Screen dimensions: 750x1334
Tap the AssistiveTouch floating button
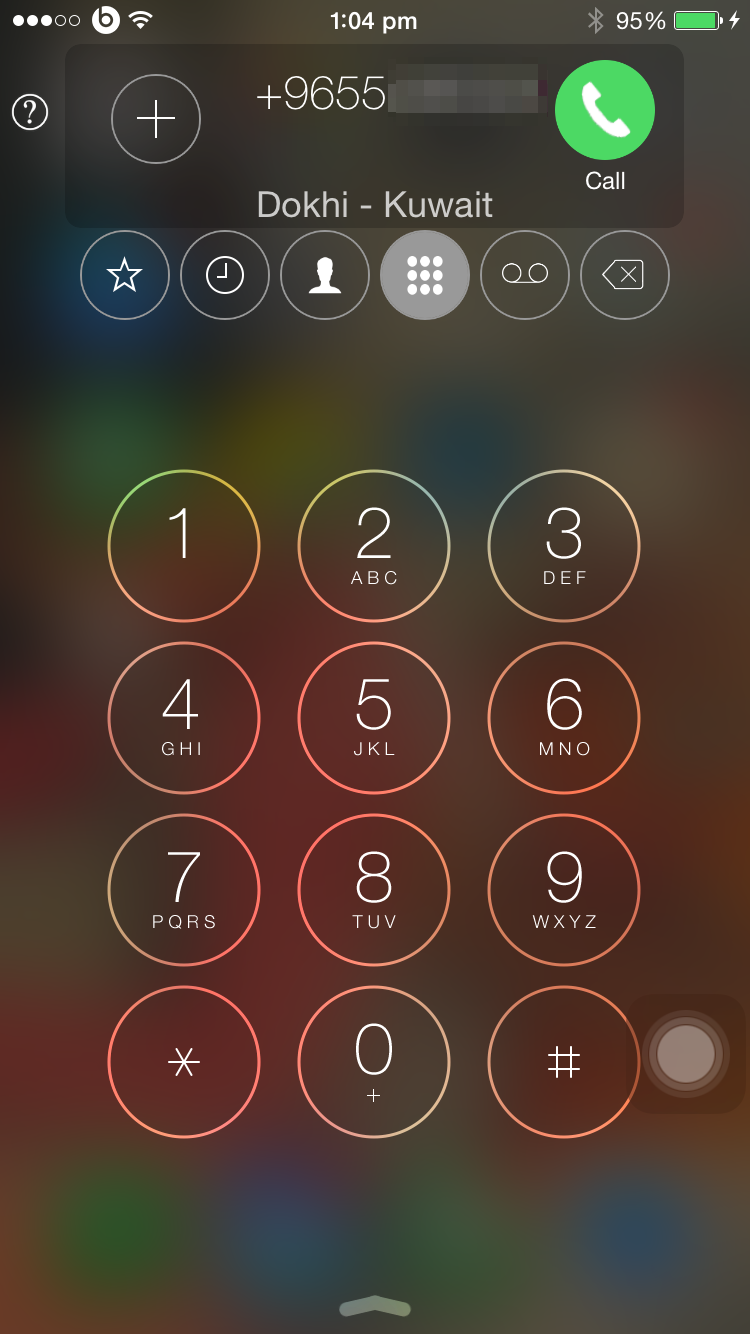click(x=686, y=1053)
